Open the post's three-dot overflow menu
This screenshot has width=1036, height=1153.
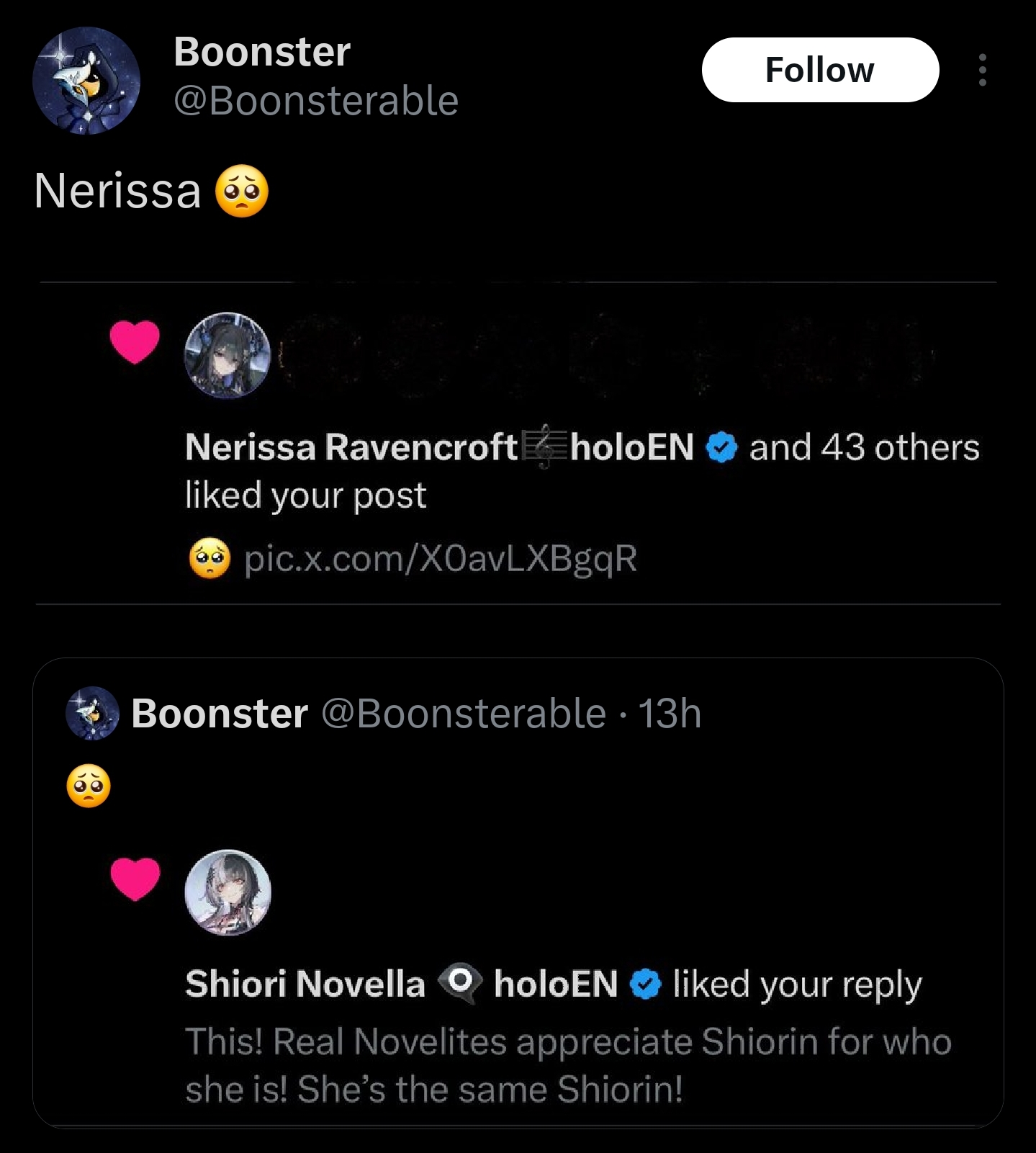(982, 70)
